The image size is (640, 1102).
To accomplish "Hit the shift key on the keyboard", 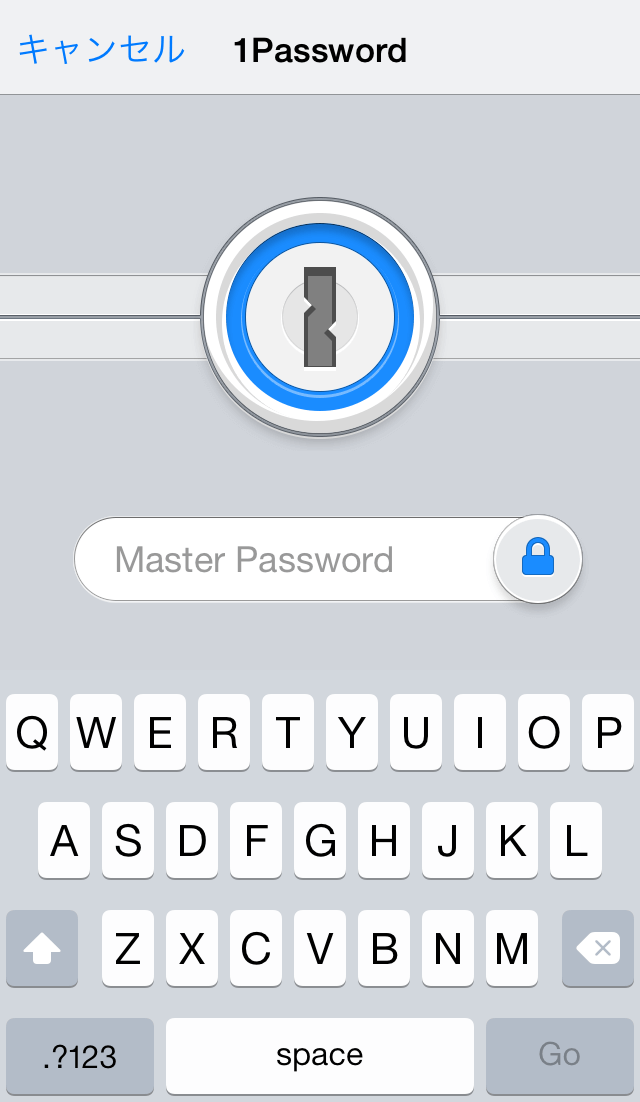I will (x=41, y=948).
